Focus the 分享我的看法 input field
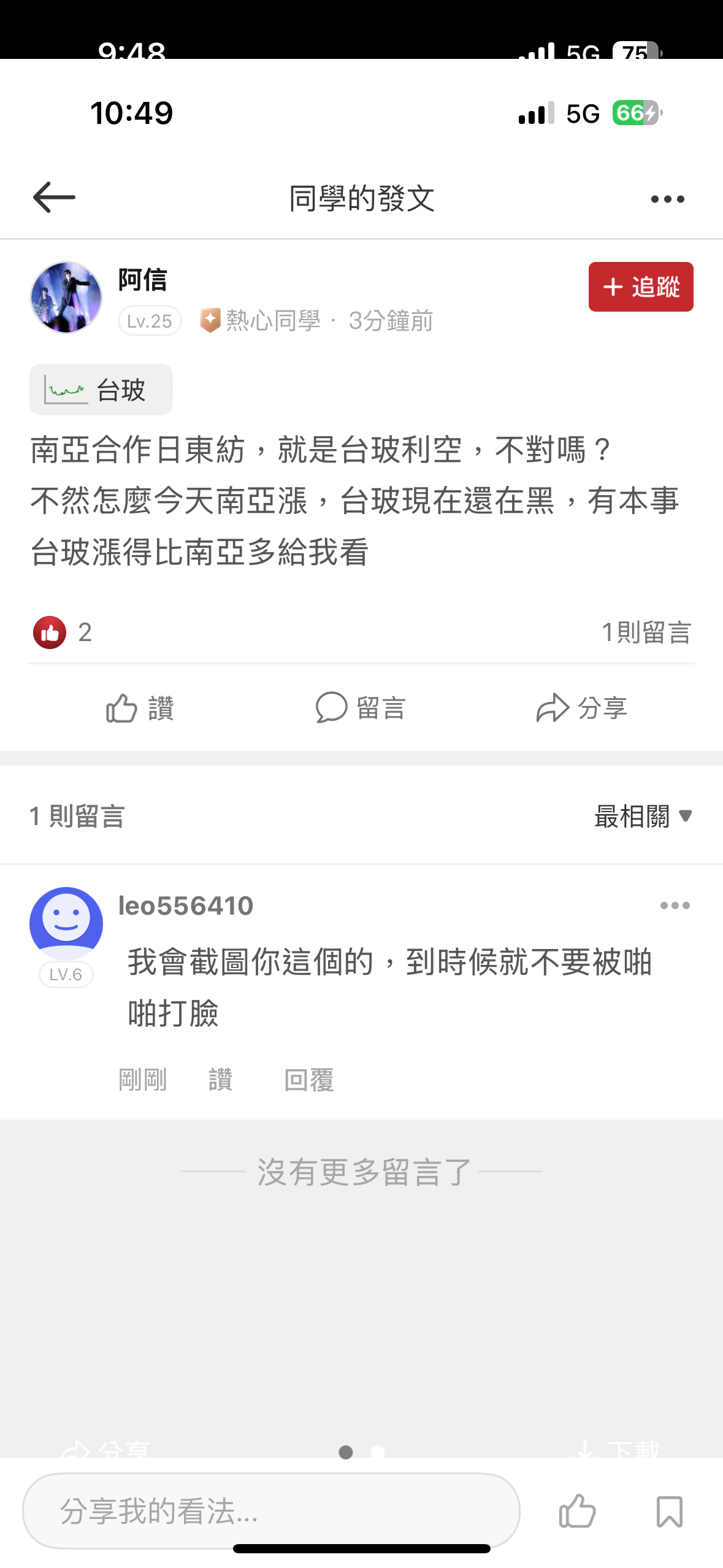 click(x=271, y=1511)
